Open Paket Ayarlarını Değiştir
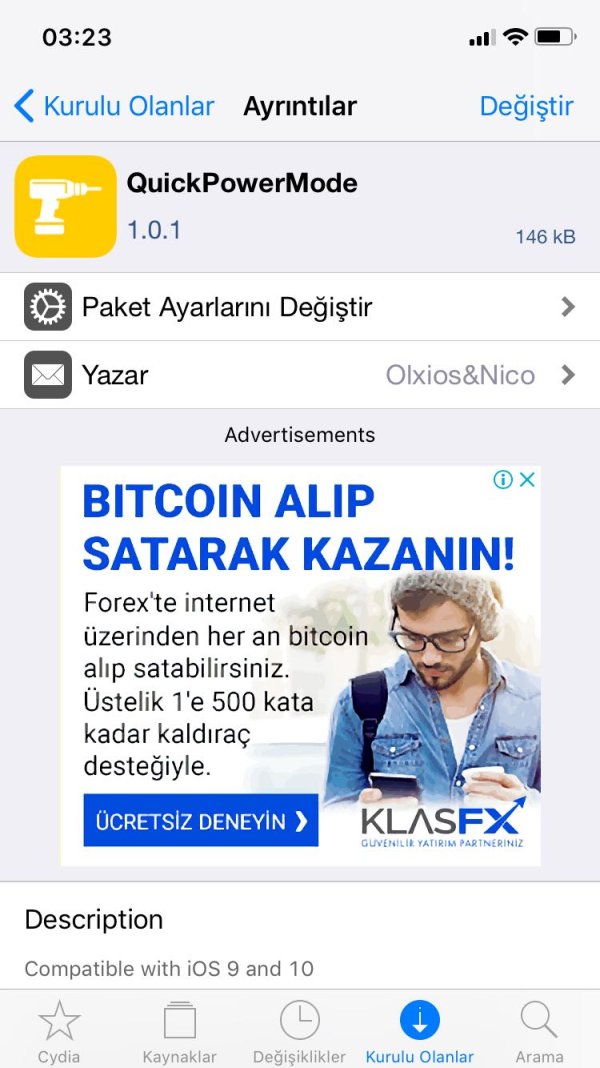600x1068 pixels. [x=300, y=307]
